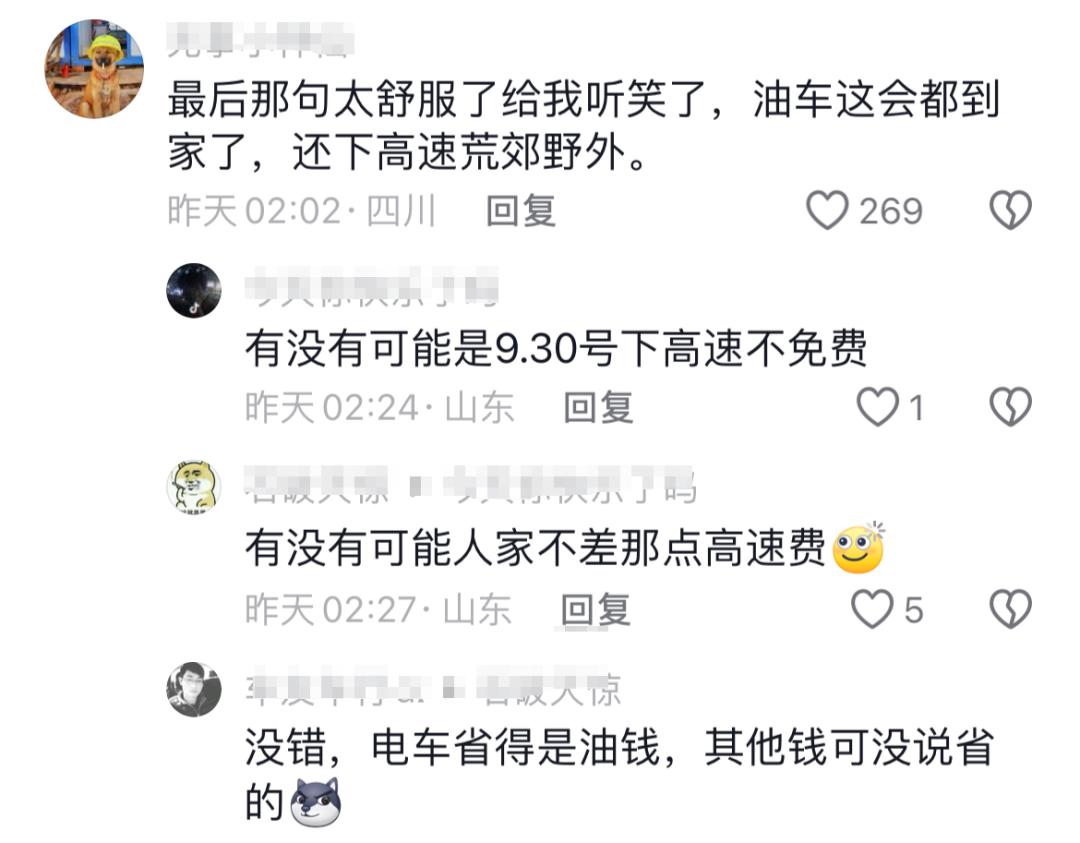Dislike the reply posted at 02:27
The height and width of the screenshot is (843, 1080).
coord(1009,609)
